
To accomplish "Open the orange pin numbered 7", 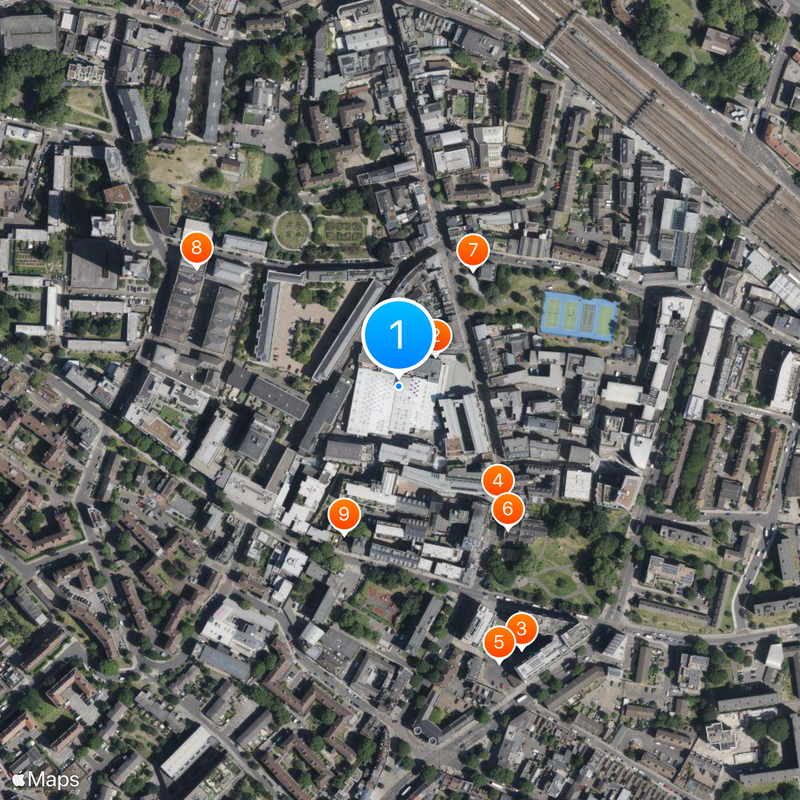I will [472, 250].
